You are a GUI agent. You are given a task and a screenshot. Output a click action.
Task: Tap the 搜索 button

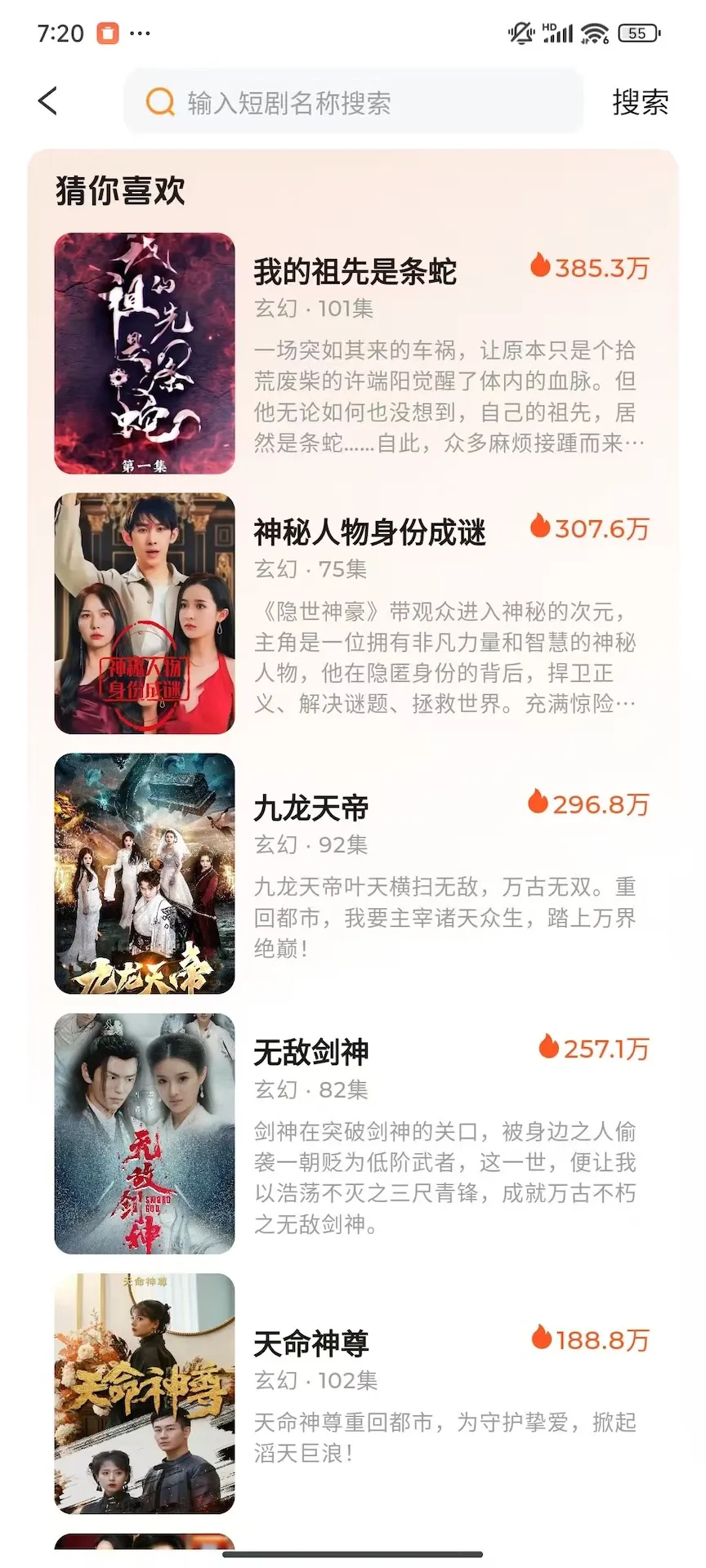tap(640, 103)
